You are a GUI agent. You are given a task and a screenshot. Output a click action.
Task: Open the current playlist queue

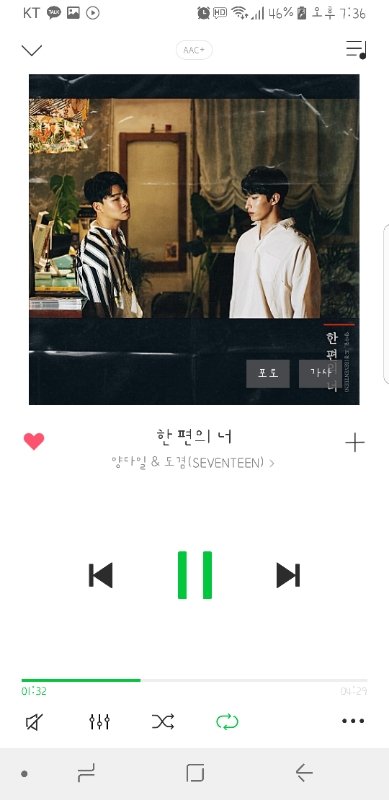(x=356, y=49)
